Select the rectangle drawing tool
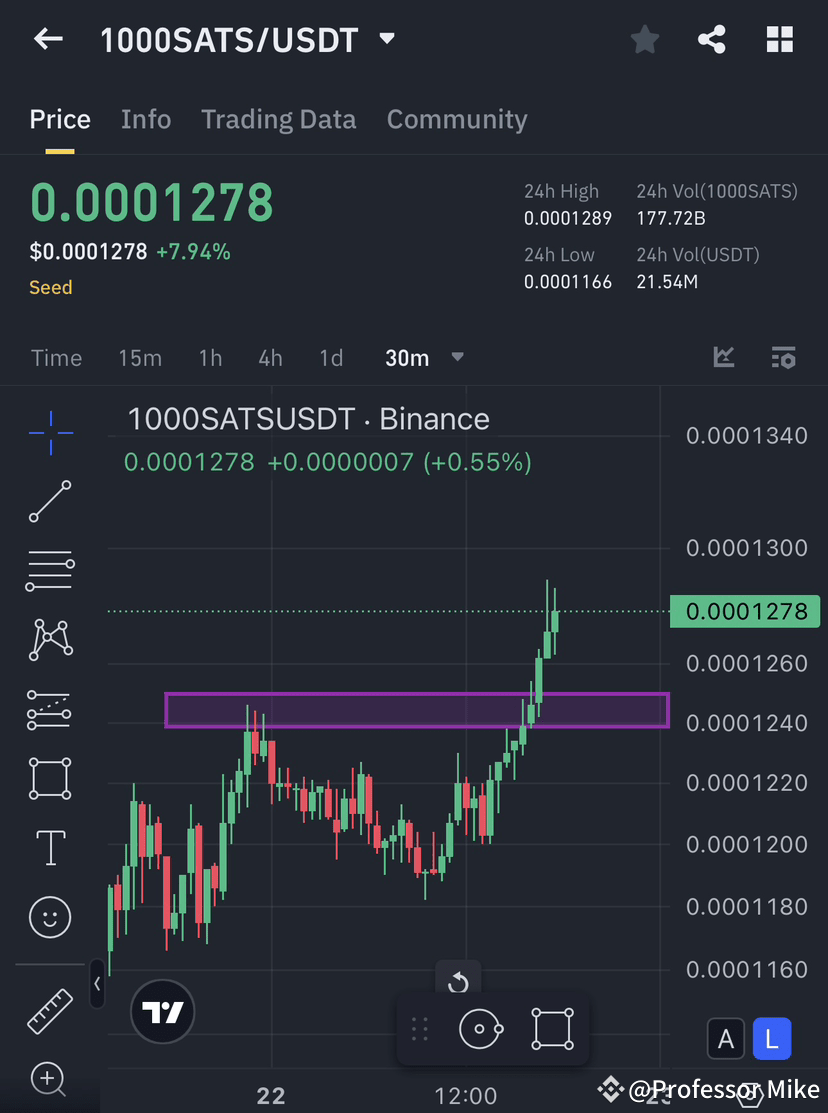Viewport: 828px width, 1113px height. (49, 778)
